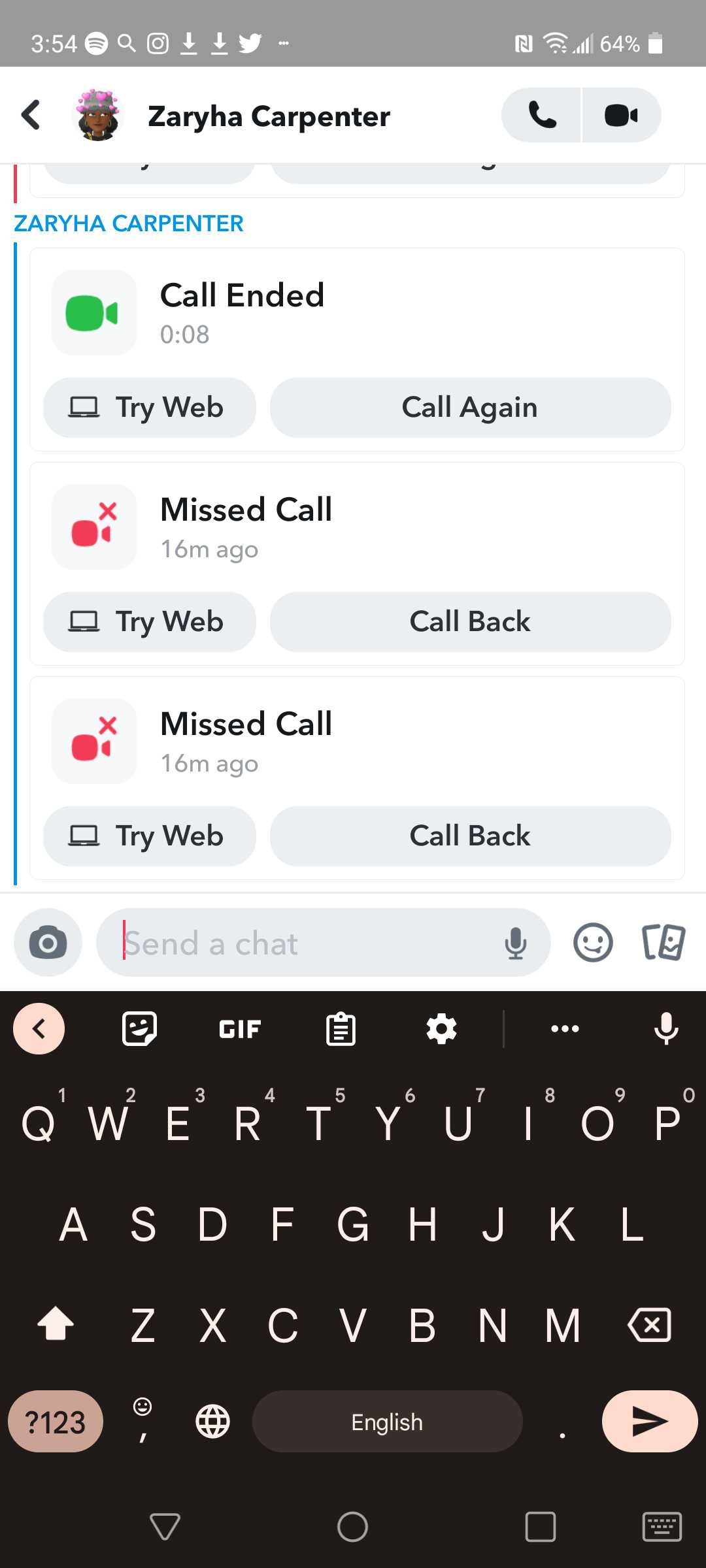The height and width of the screenshot is (1568, 706).
Task: Start a video call with Zaryha
Action: coord(622,116)
